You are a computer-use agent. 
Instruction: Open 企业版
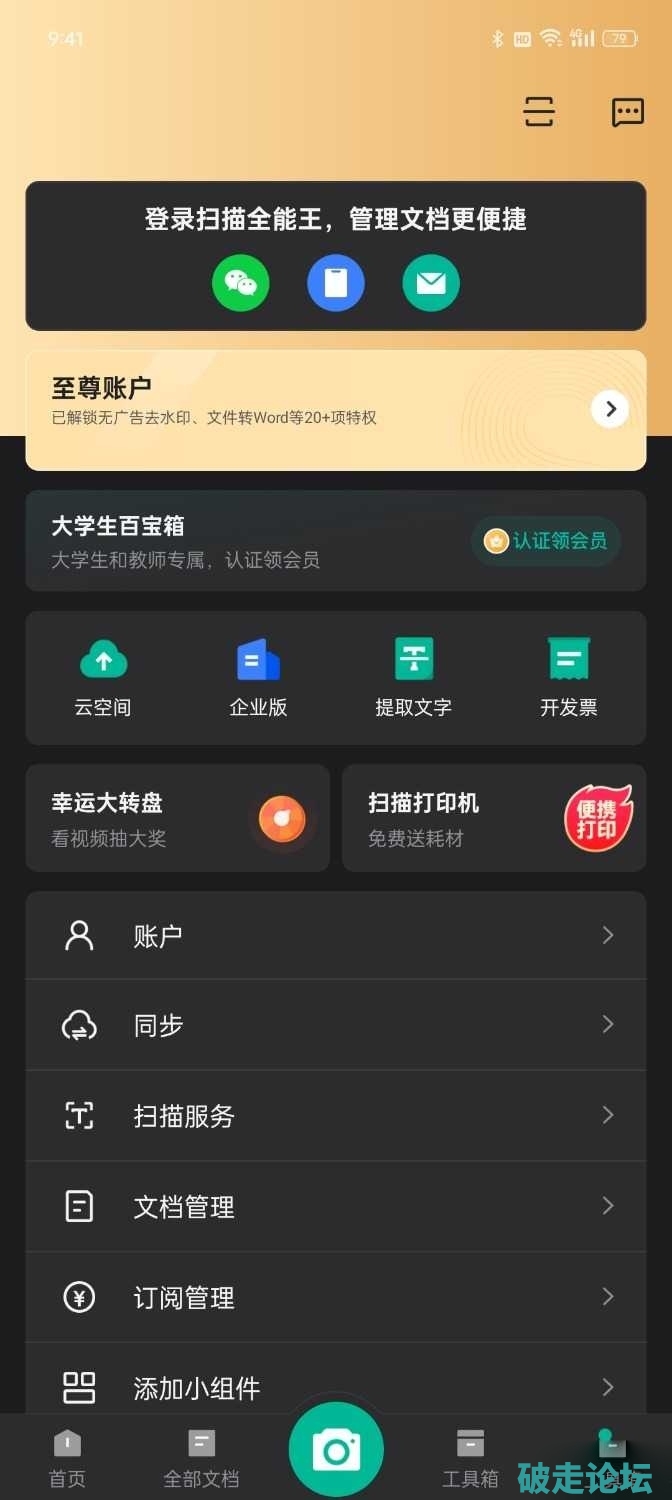pos(258,678)
